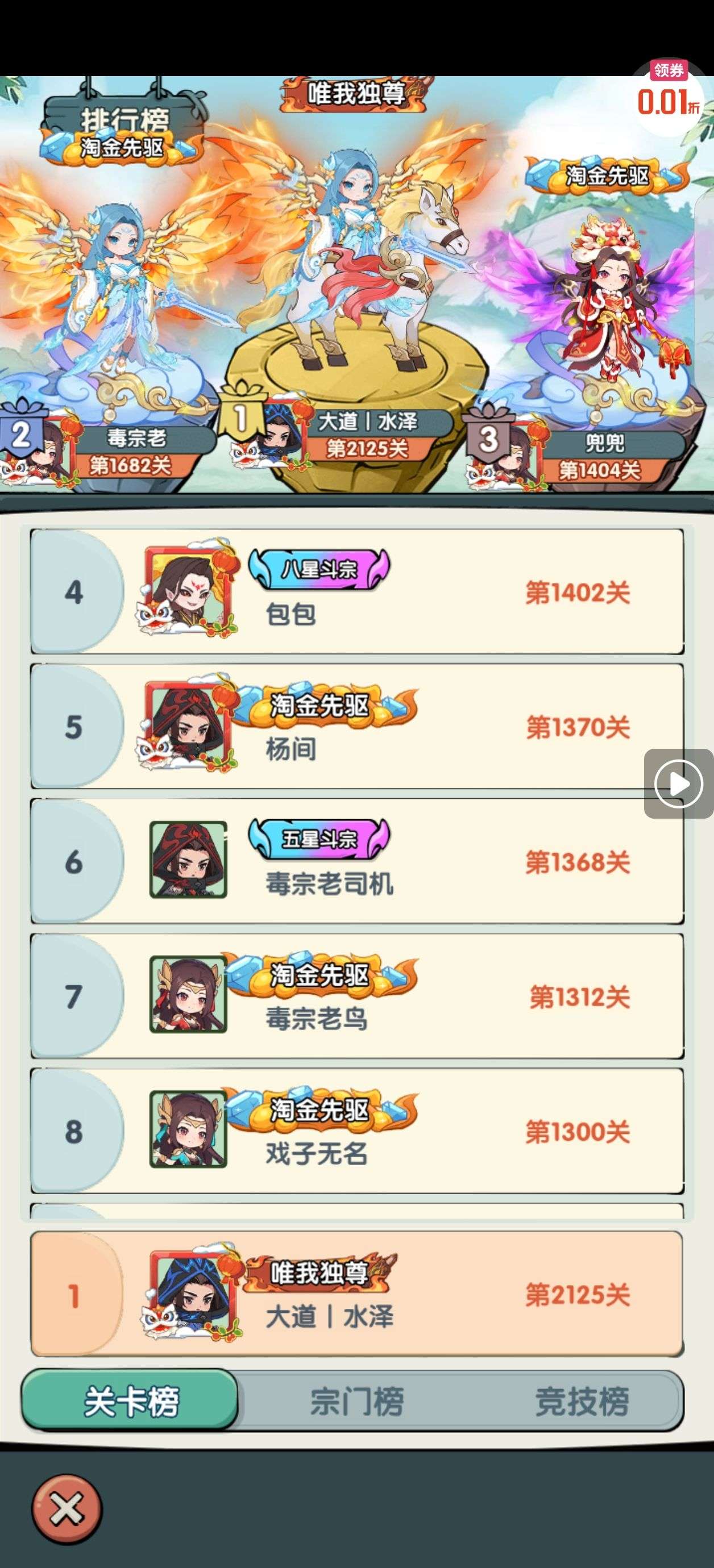Screen dimensions: 714x1568
Task: Open rank 8 player 戏子无名's row
Action: (x=357, y=1131)
